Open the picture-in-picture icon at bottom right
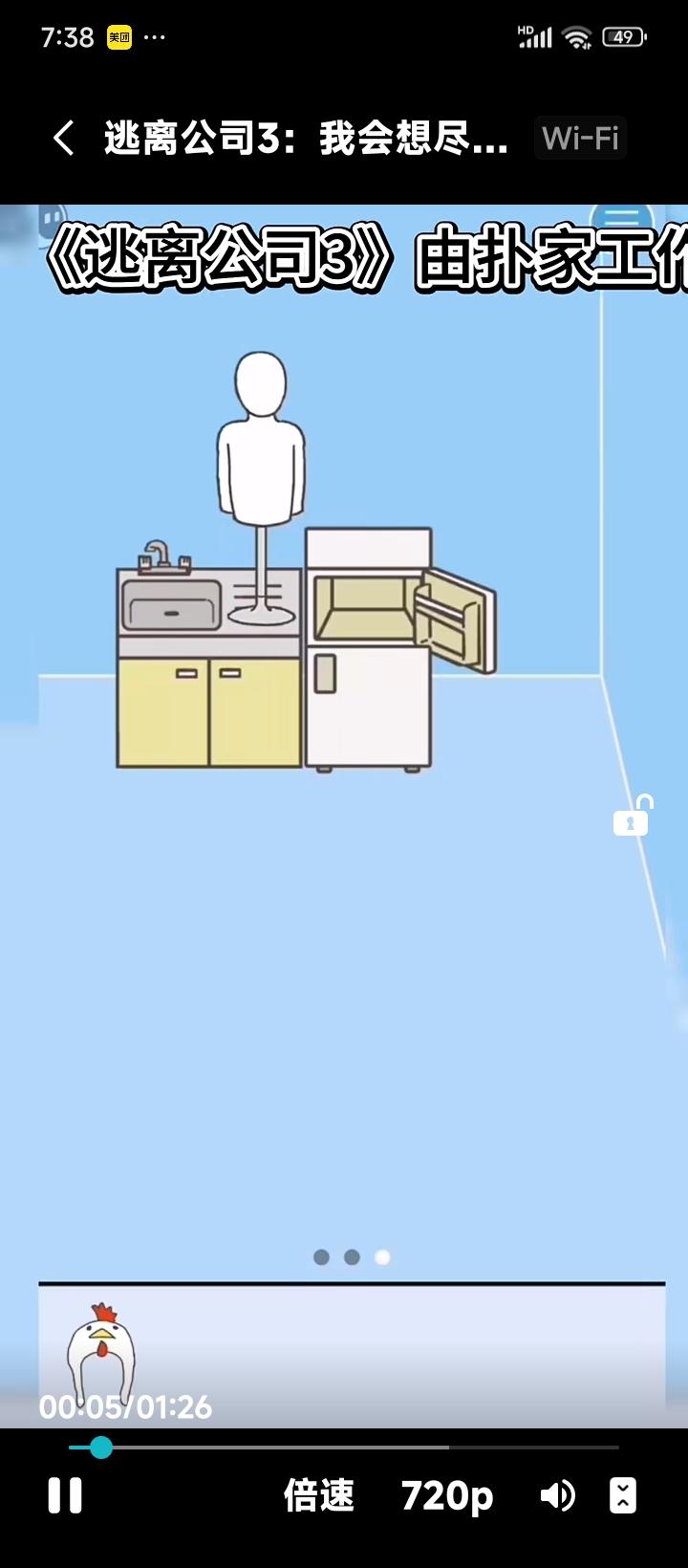This screenshot has width=688, height=1568. point(626,1496)
